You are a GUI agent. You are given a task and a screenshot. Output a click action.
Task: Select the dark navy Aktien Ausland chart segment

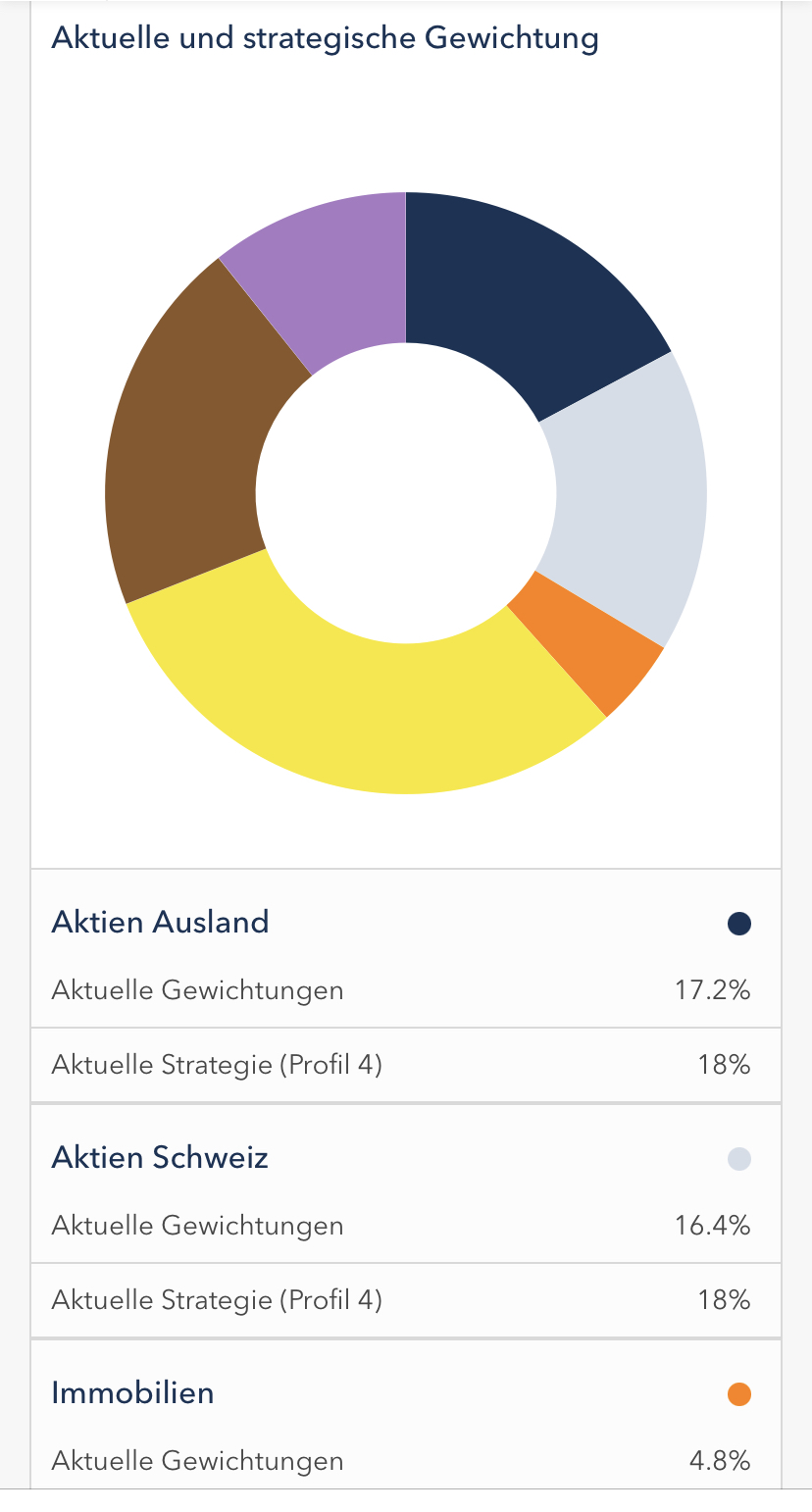click(x=520, y=289)
